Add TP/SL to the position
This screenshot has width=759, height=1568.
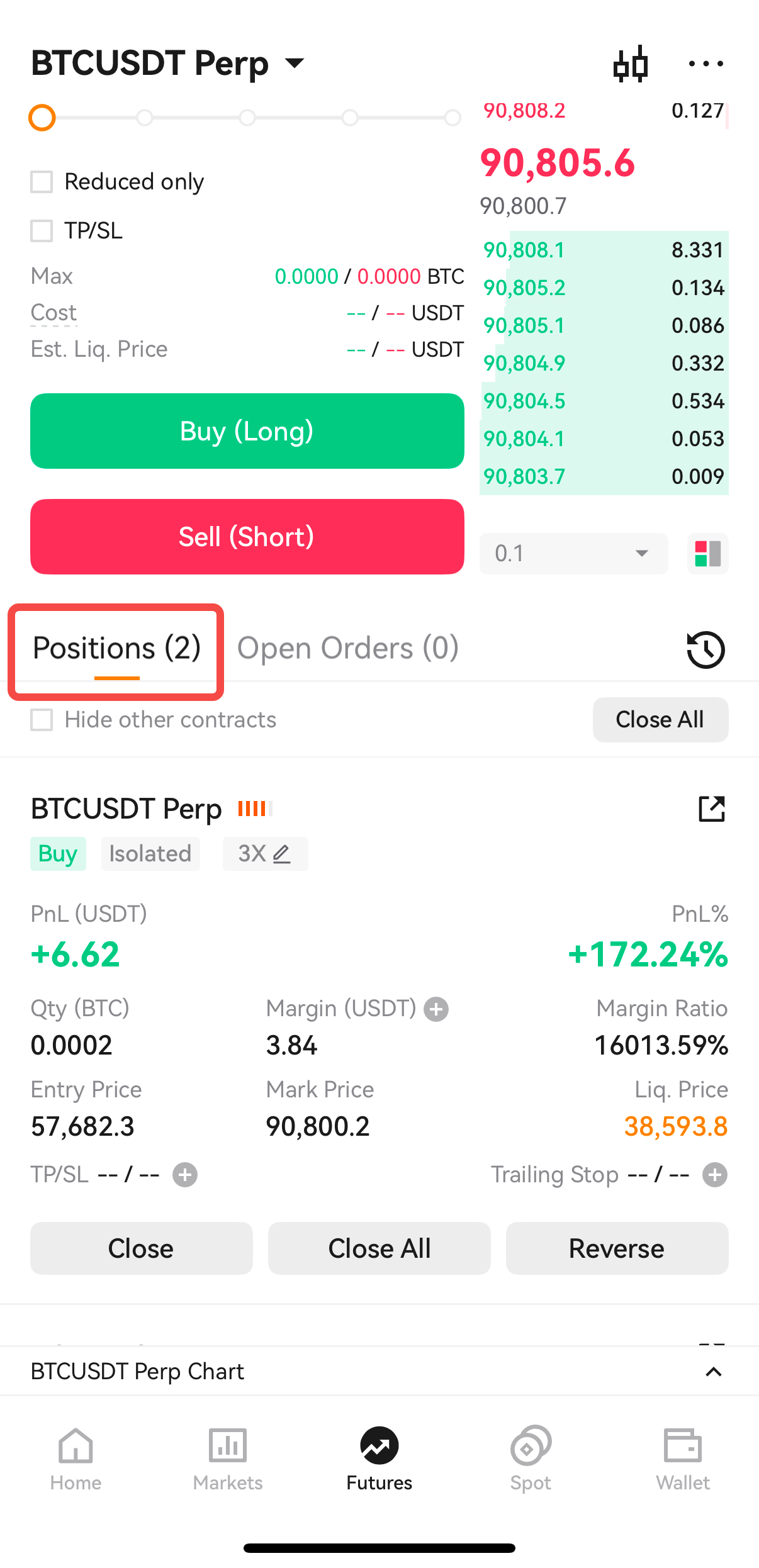click(185, 1175)
